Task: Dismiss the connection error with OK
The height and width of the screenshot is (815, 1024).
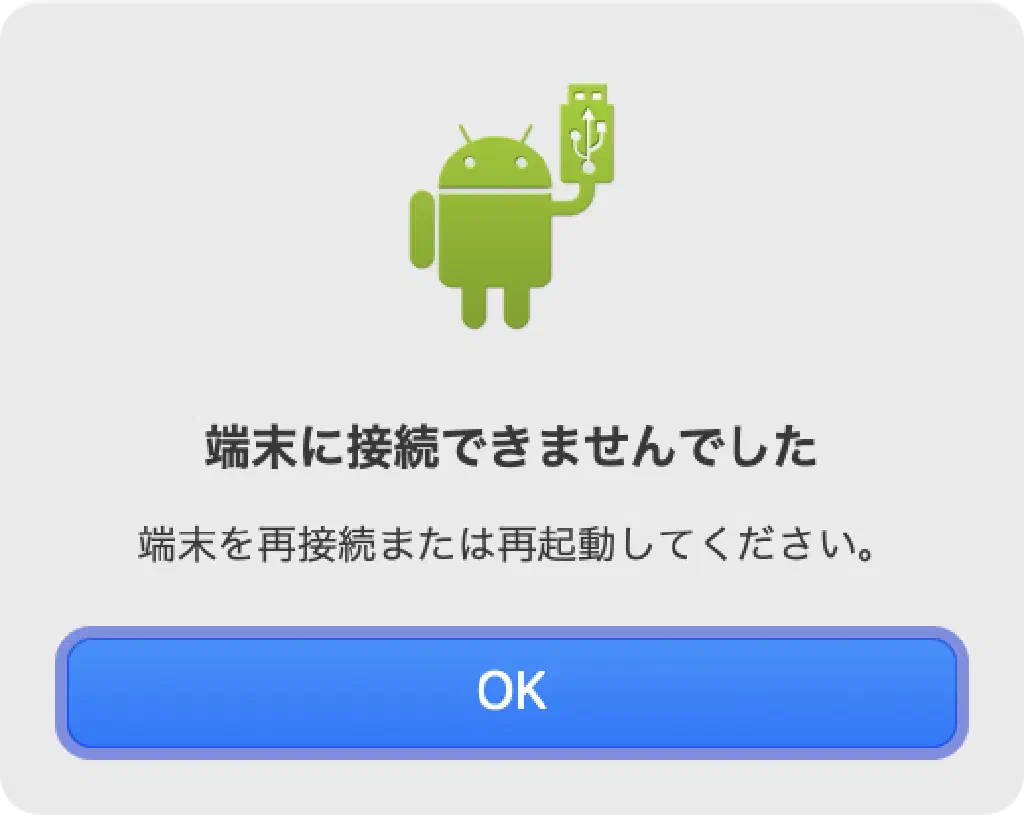Action: pos(511,692)
